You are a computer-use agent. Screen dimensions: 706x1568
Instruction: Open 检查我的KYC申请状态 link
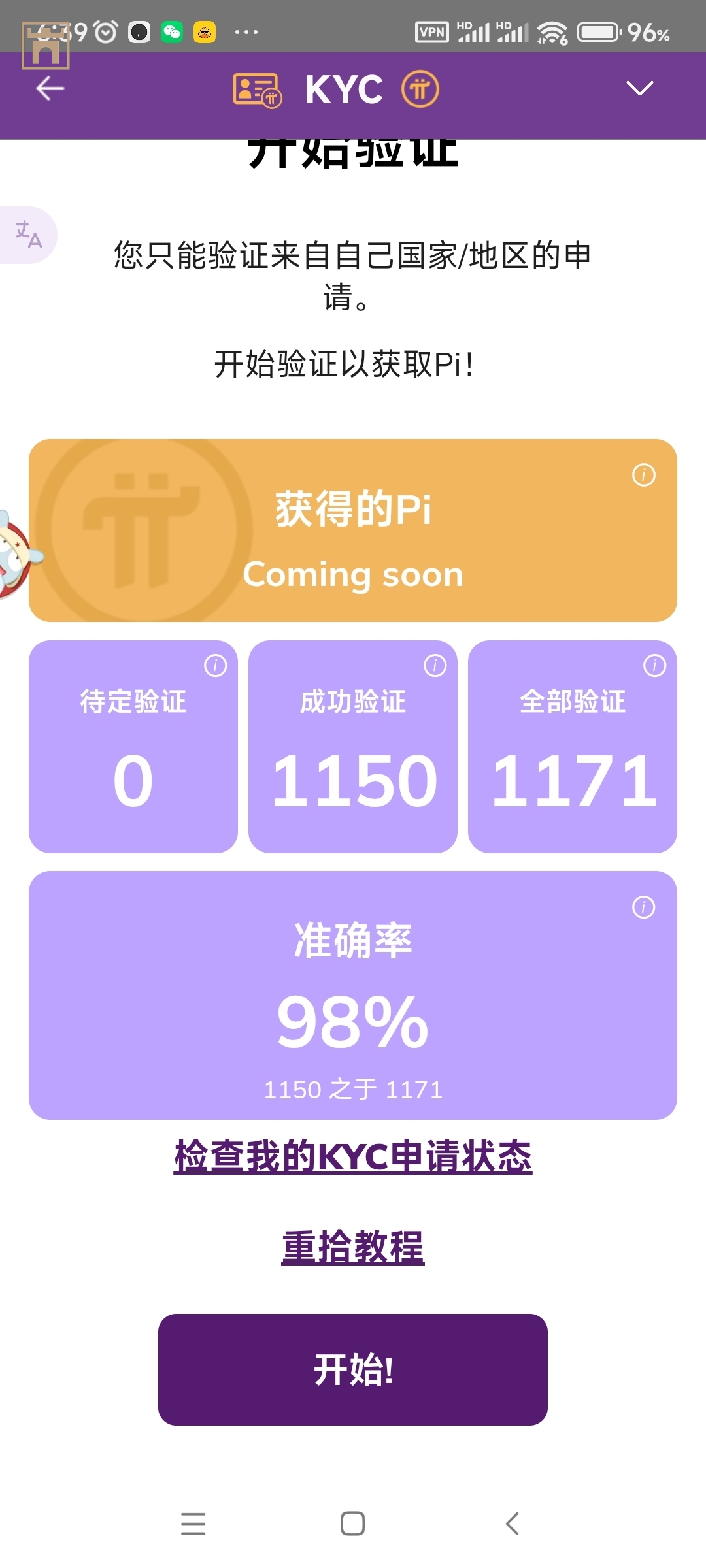pos(353,1156)
